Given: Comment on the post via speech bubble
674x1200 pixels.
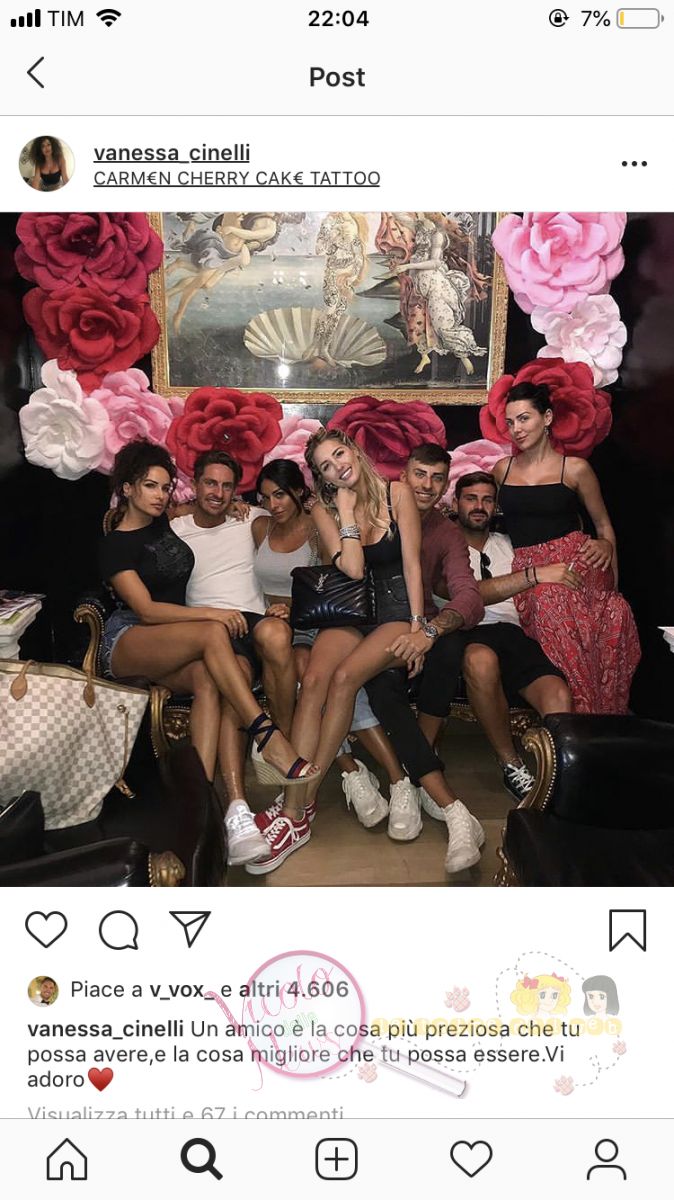Looking at the screenshot, I should [x=118, y=930].
